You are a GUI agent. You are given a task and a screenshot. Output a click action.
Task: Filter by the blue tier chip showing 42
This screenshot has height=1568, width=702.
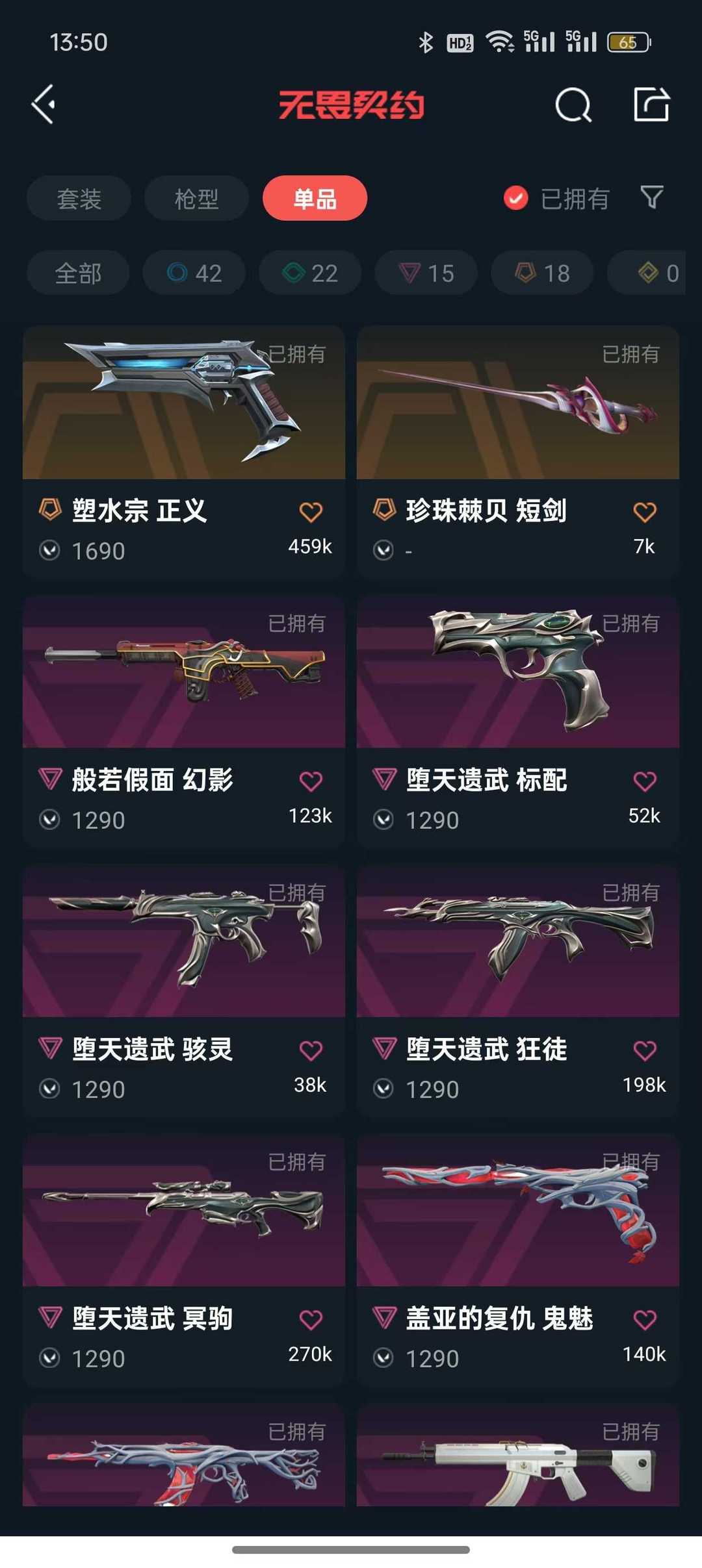click(194, 273)
